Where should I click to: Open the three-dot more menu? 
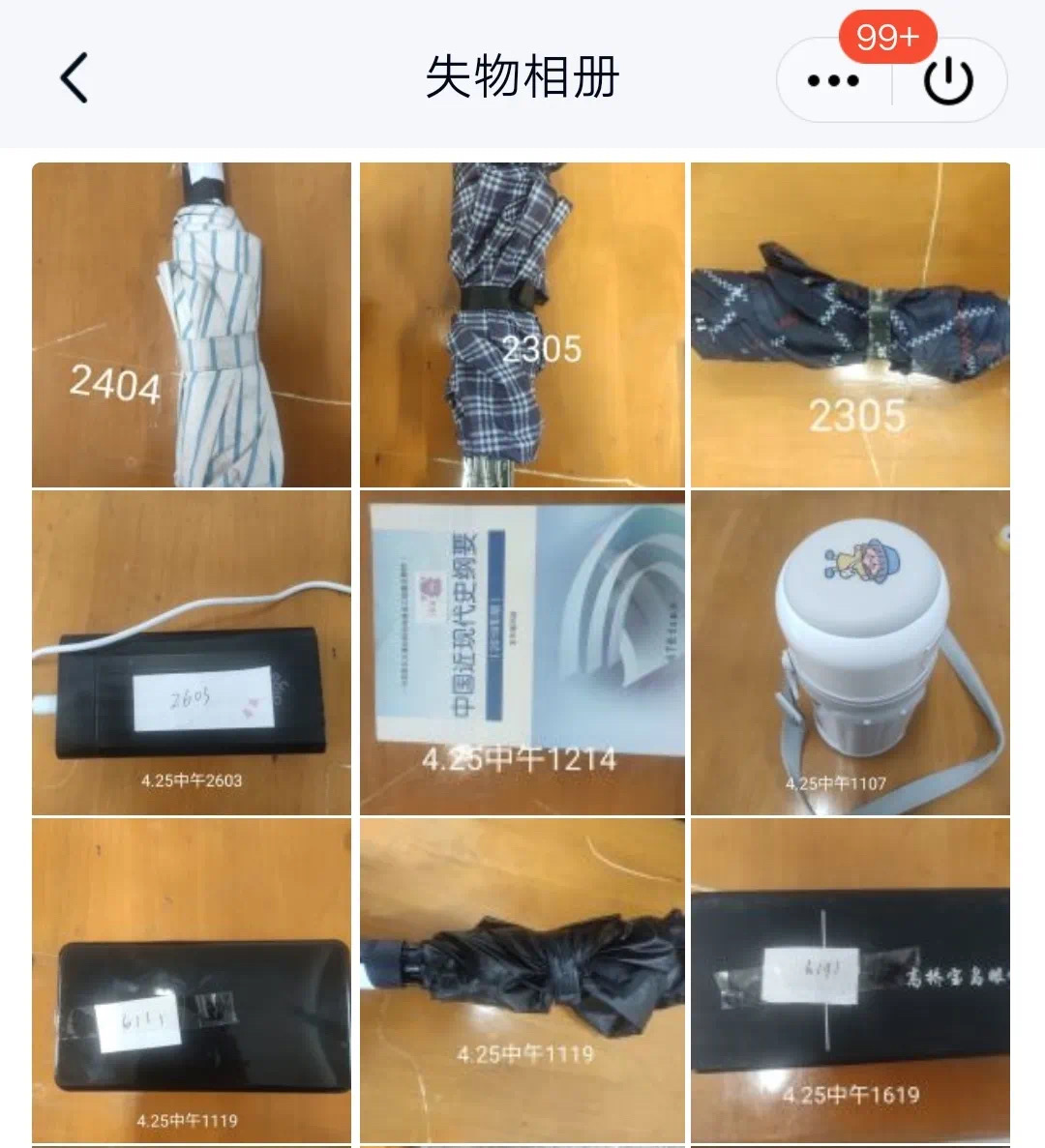[x=833, y=80]
